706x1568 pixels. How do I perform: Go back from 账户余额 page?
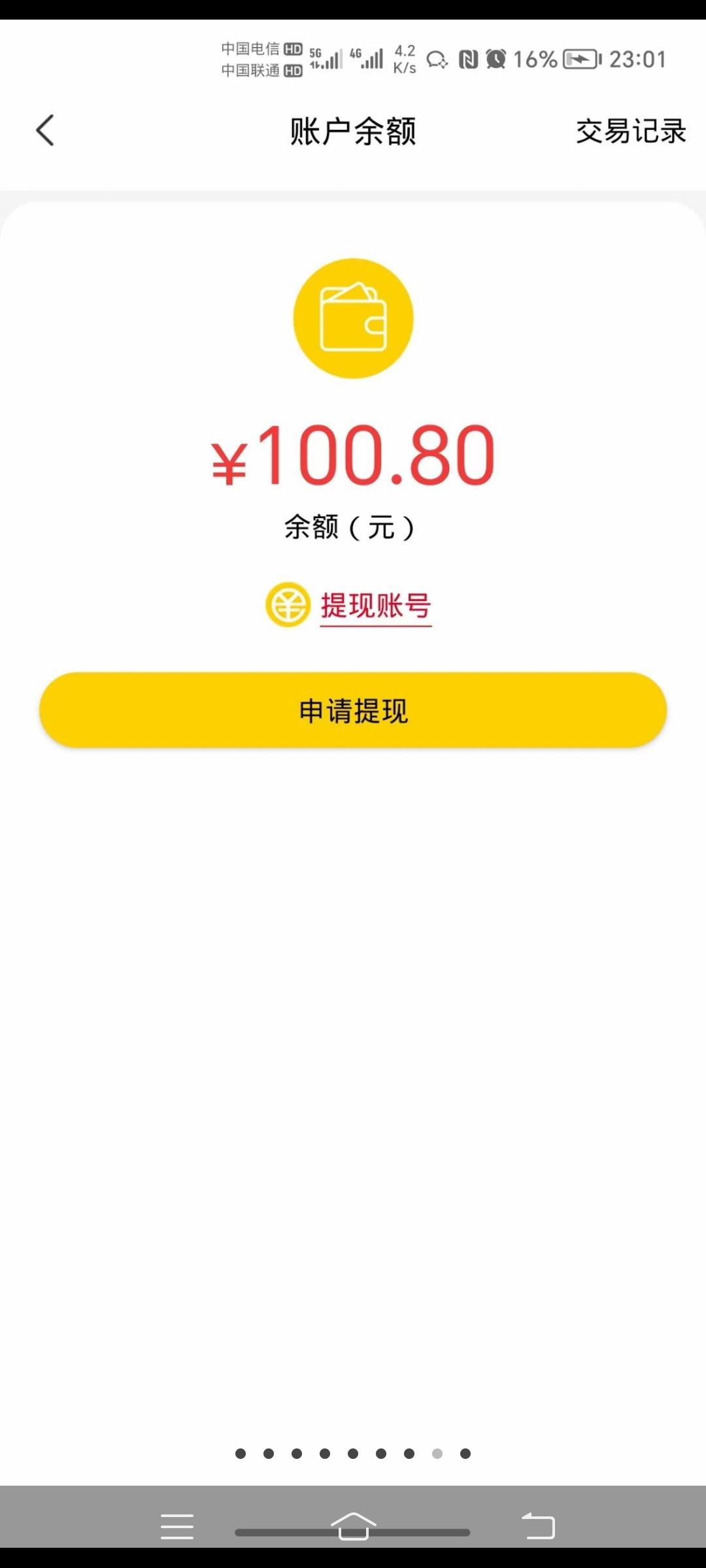pos(44,130)
